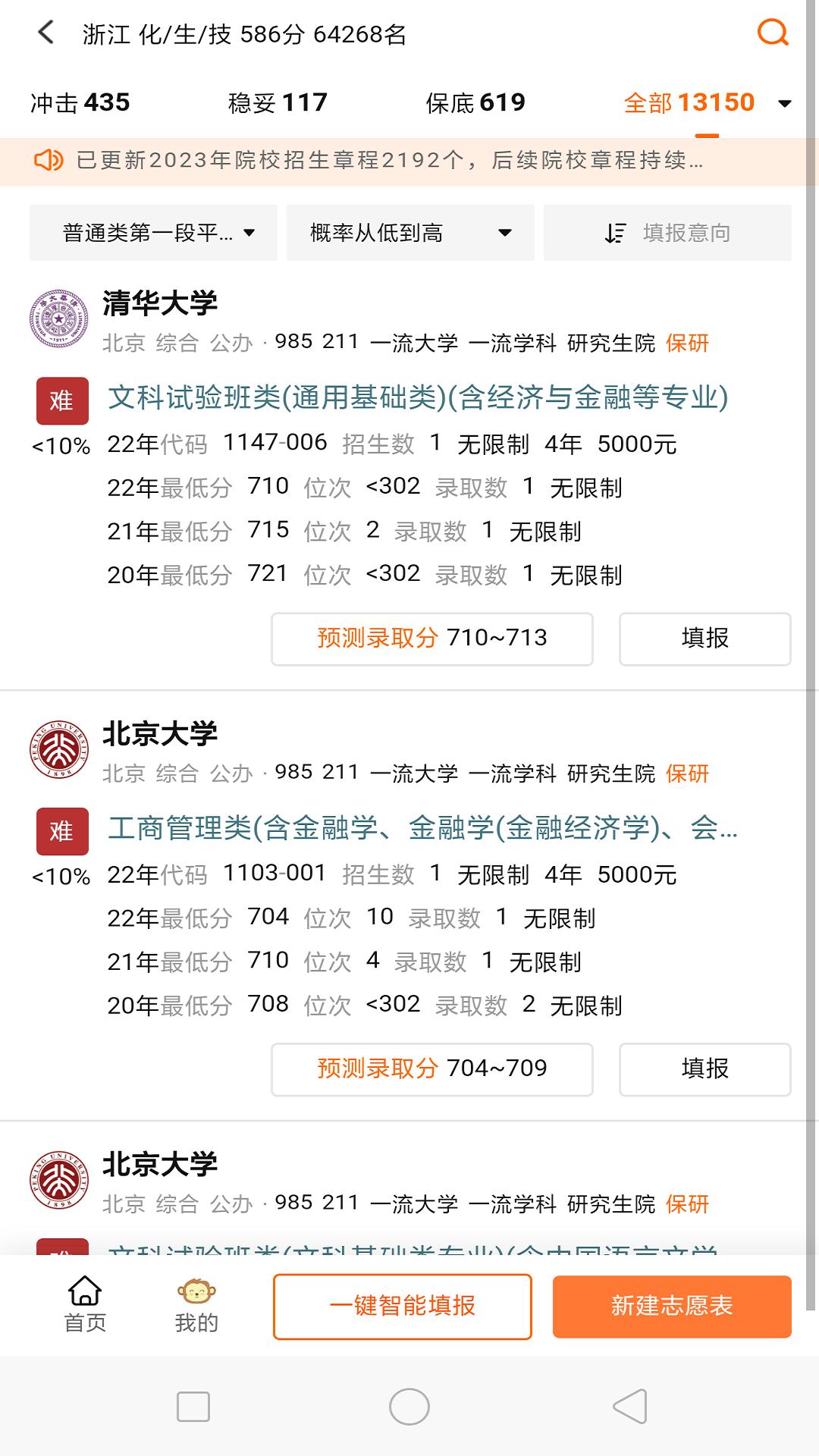
Task: Tap the speaker icon on the announcement banner
Action: pos(49,161)
